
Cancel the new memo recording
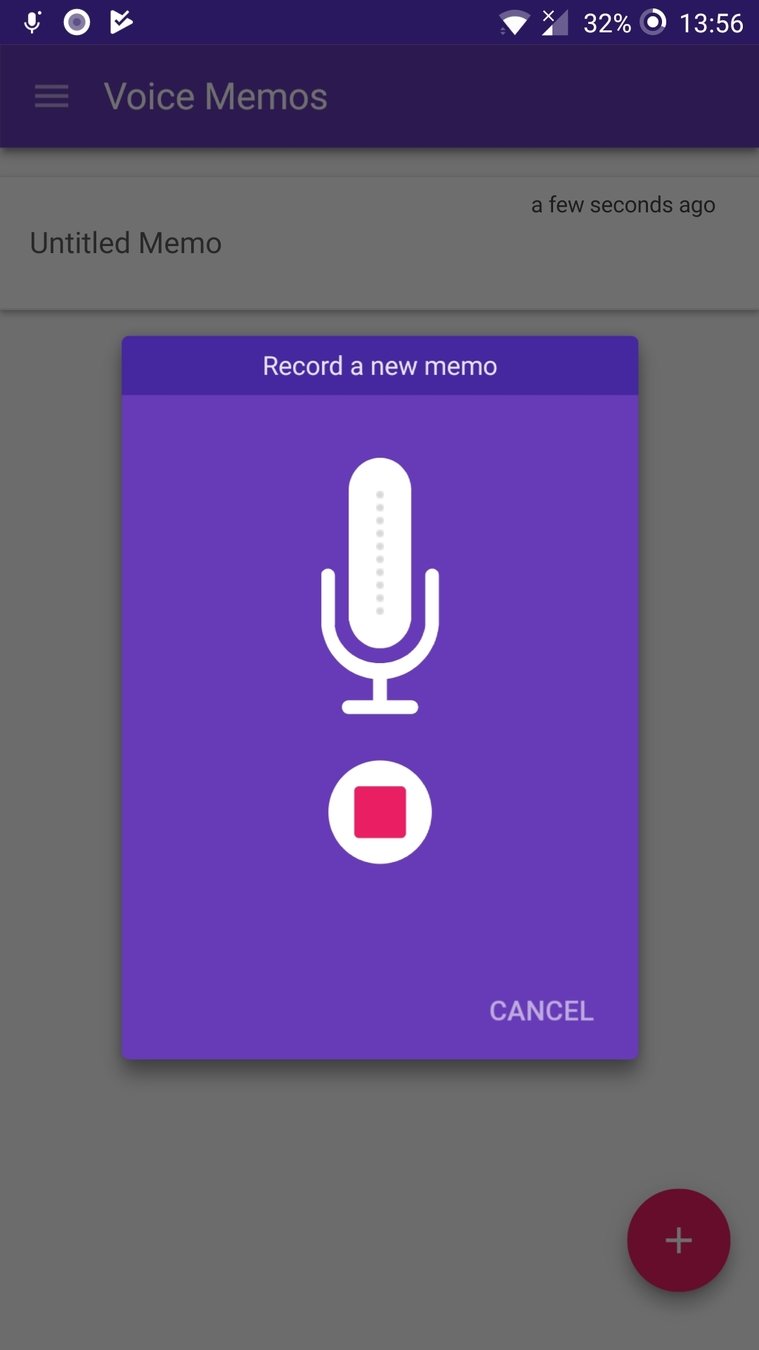click(541, 1011)
